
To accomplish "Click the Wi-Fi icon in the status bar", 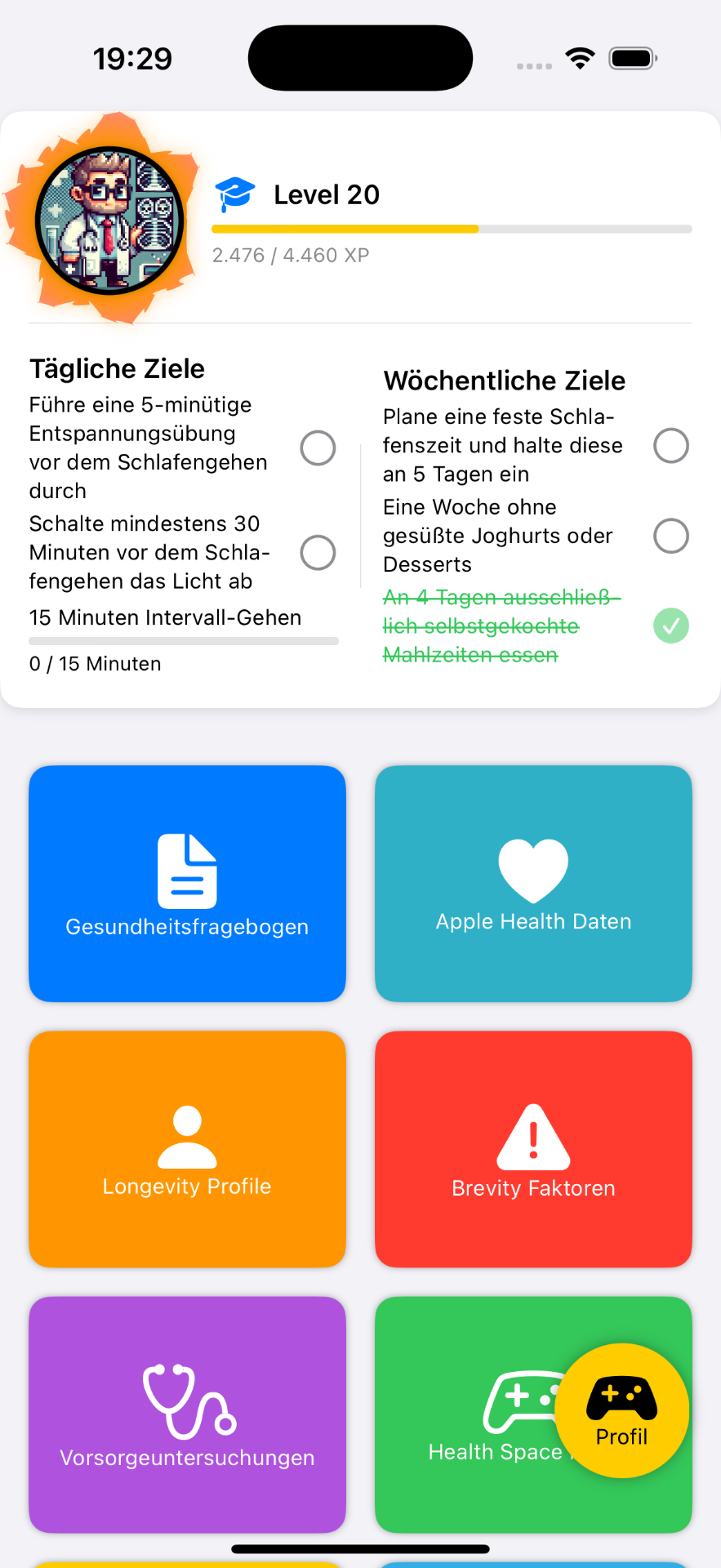I will point(579,57).
